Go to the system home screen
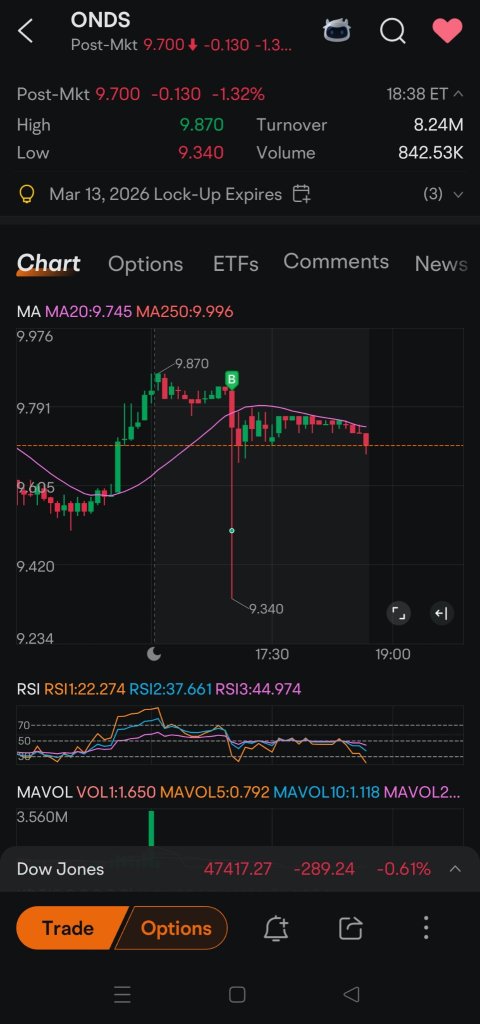Screen dimensions: 480x1024 click(237, 995)
